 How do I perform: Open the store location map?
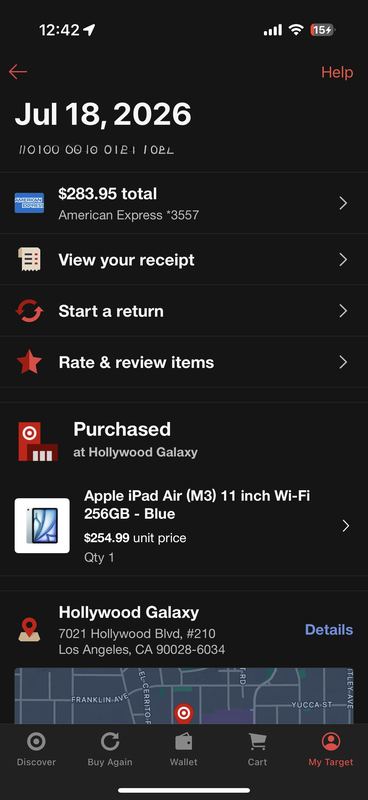tap(184, 695)
